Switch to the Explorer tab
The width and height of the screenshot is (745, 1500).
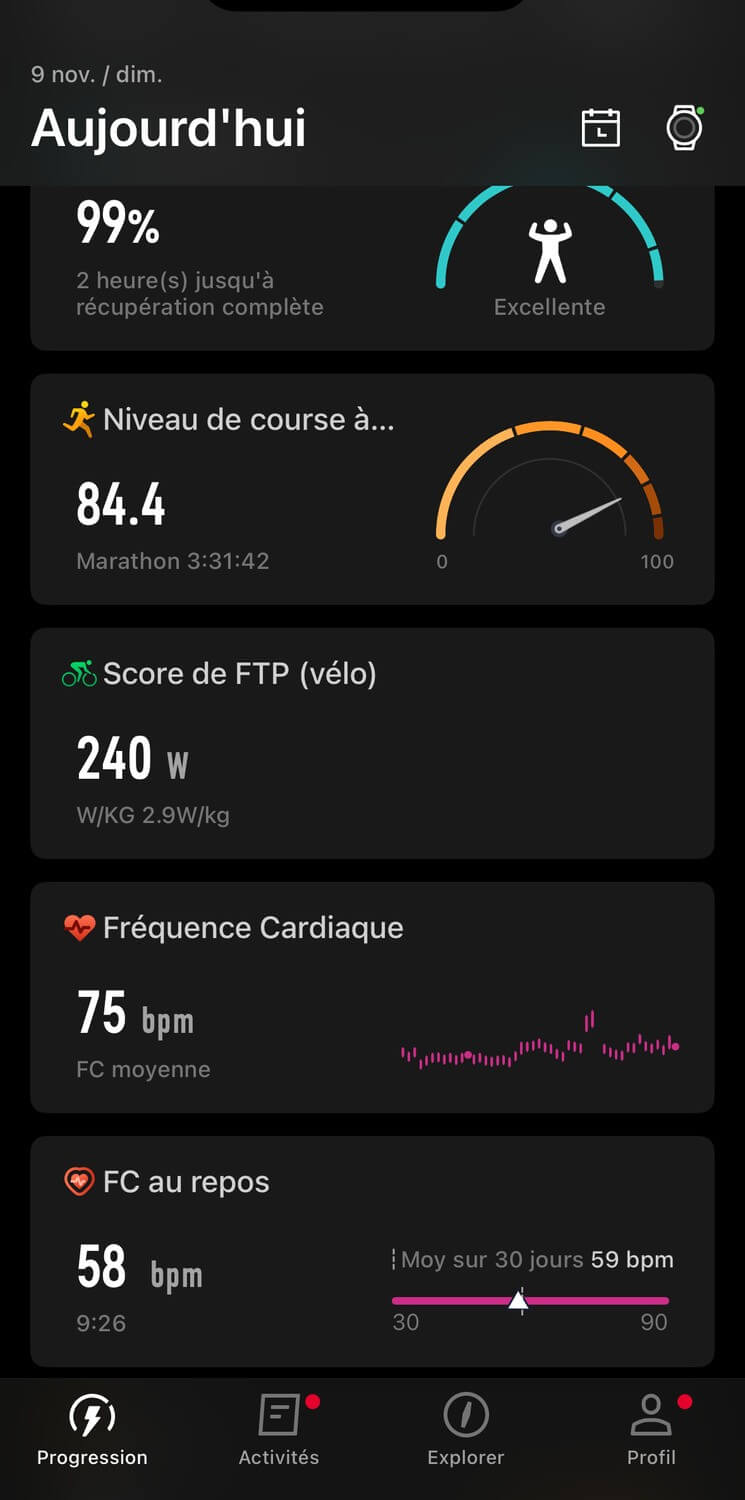click(466, 1430)
